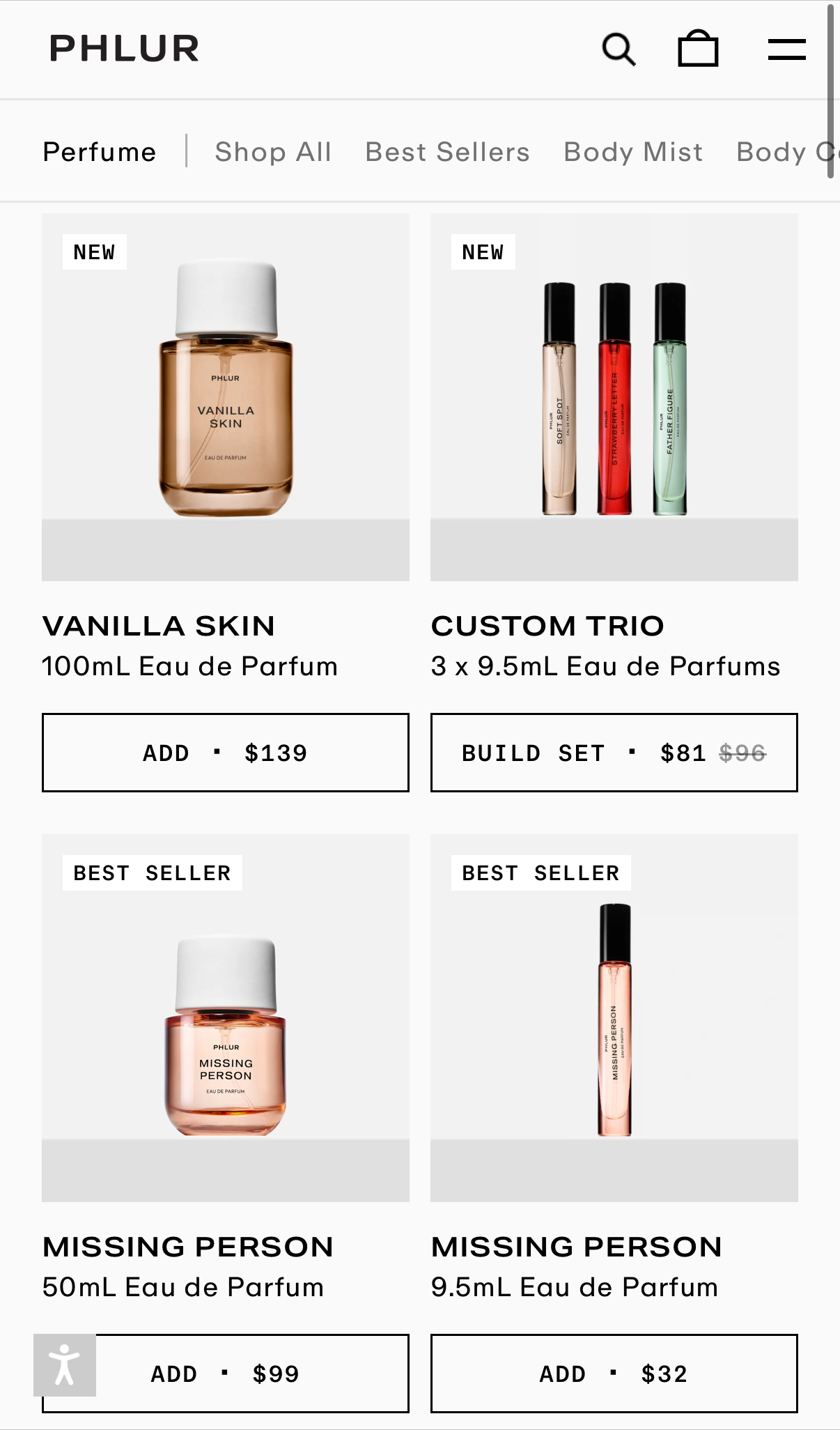Open the Custom Trio product image
This screenshot has width=840, height=1430.
click(x=614, y=397)
